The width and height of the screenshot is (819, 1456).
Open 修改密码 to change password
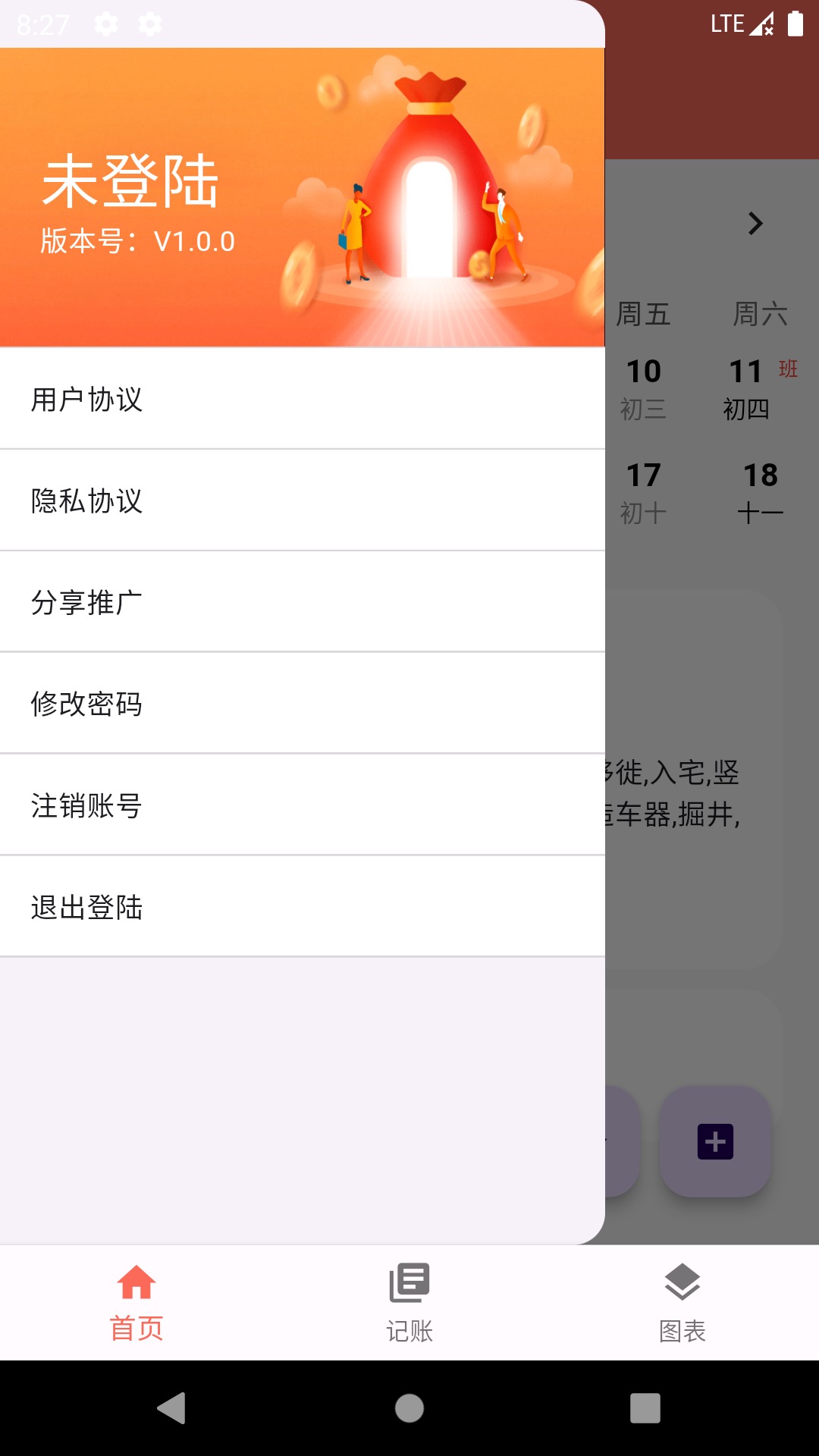[303, 704]
